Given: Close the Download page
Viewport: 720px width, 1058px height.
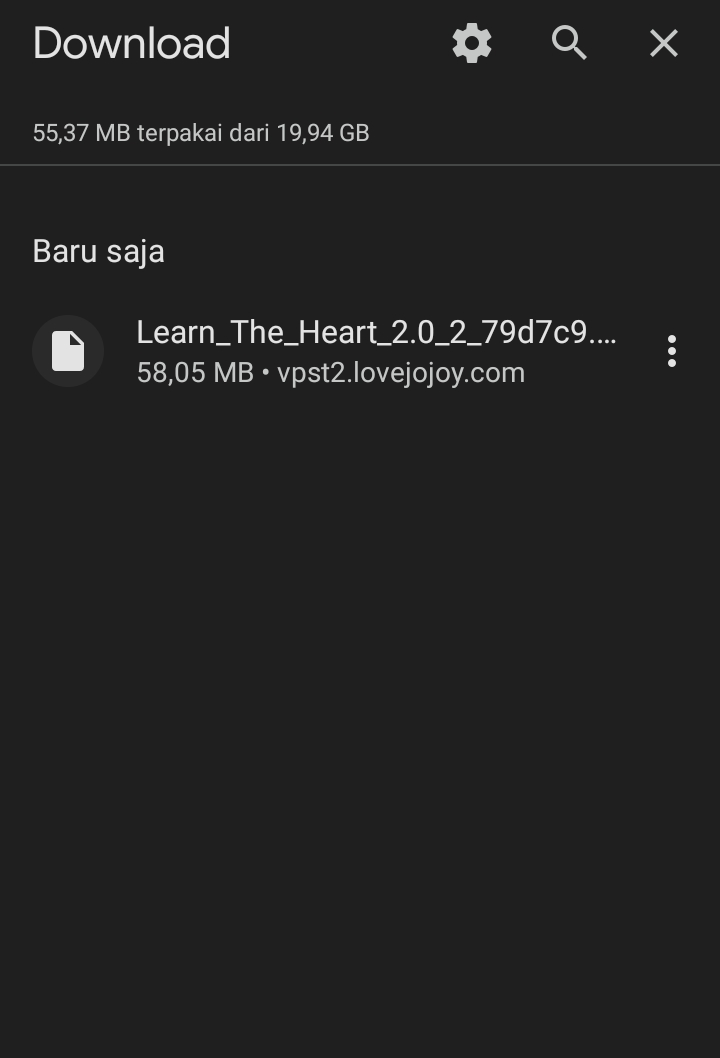Looking at the screenshot, I should coord(664,44).
